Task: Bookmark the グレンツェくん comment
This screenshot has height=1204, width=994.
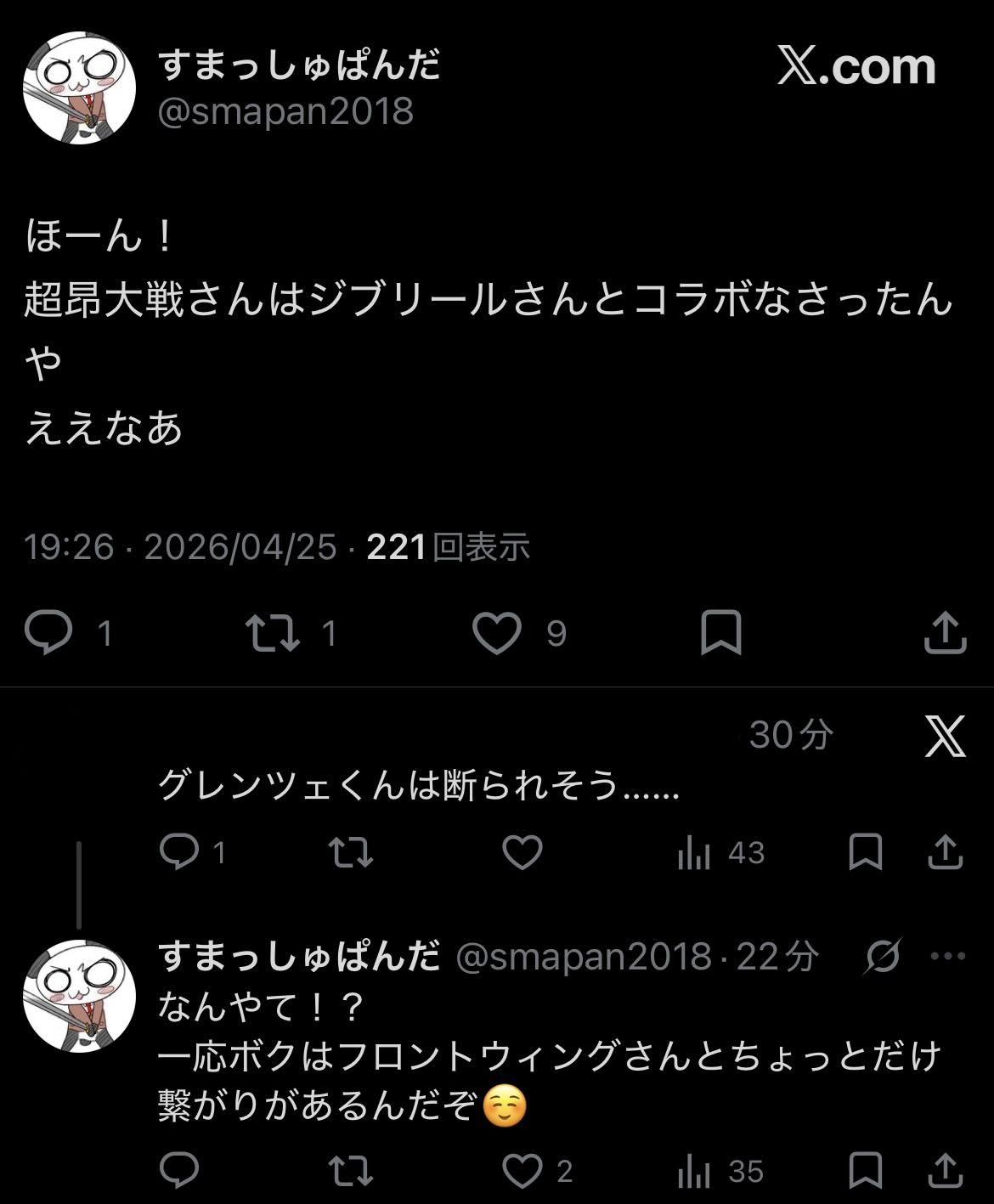Action: point(866,852)
